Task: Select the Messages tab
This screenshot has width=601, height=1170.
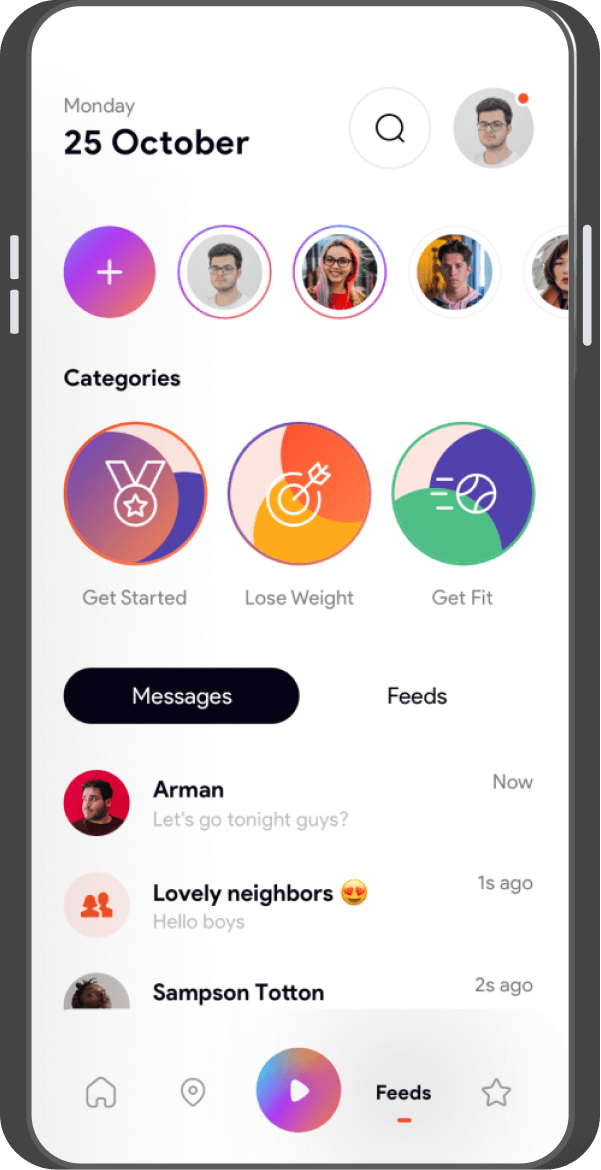Action: click(181, 696)
